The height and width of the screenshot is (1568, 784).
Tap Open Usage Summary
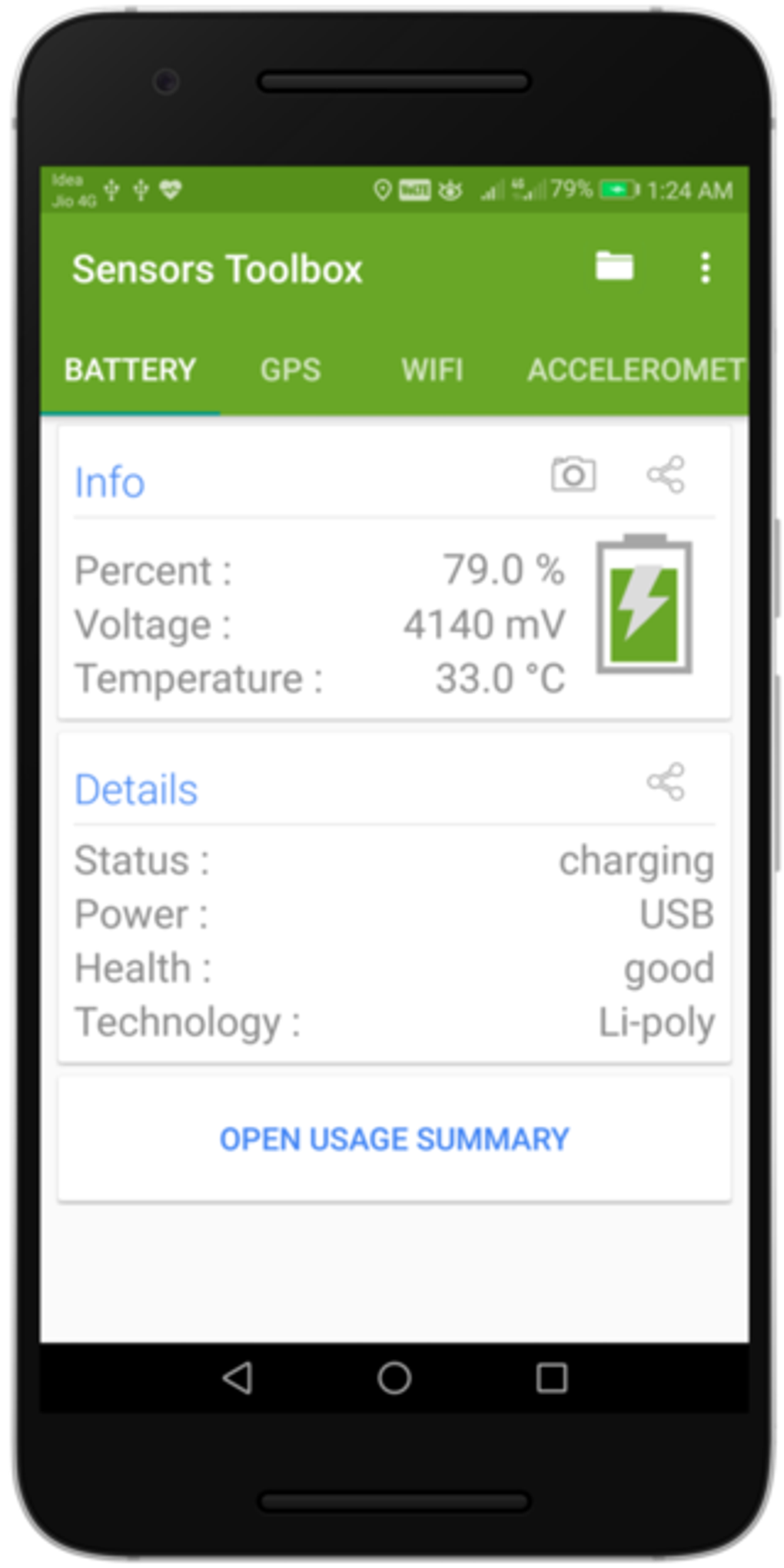click(394, 1139)
